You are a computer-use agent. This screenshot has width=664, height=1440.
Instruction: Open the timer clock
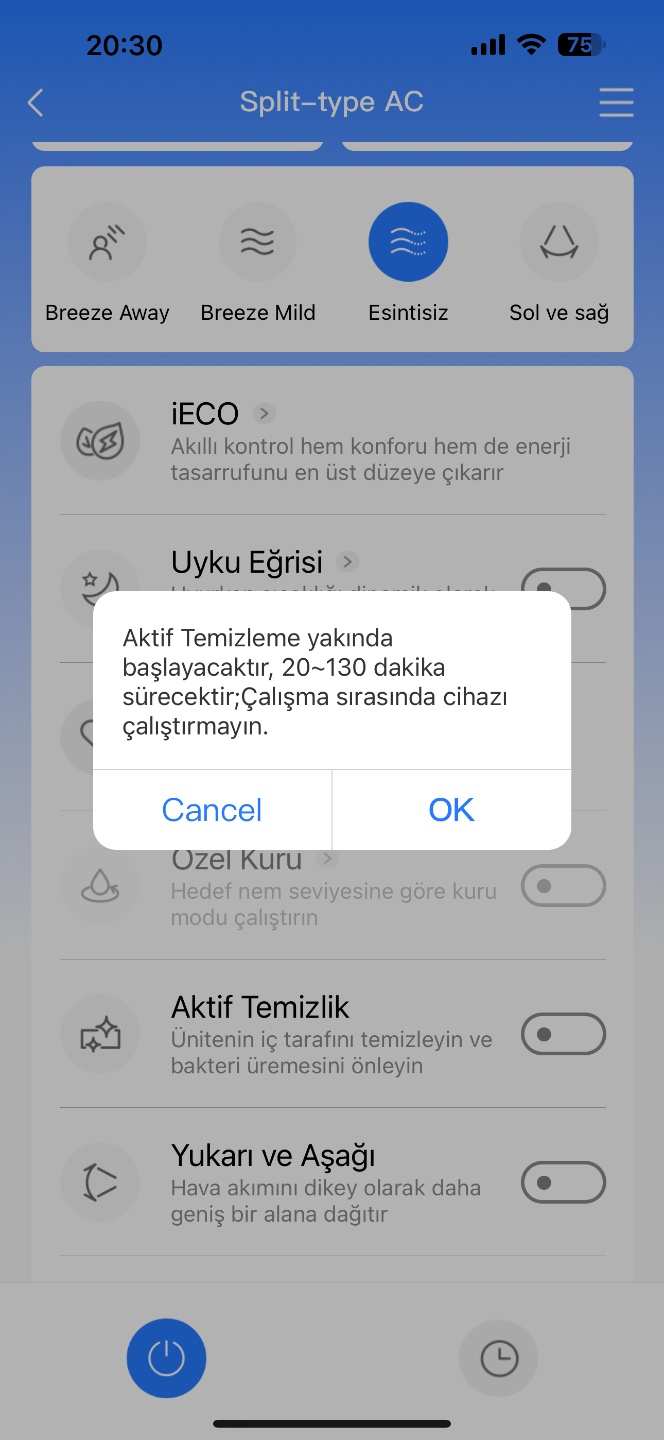[498, 1358]
